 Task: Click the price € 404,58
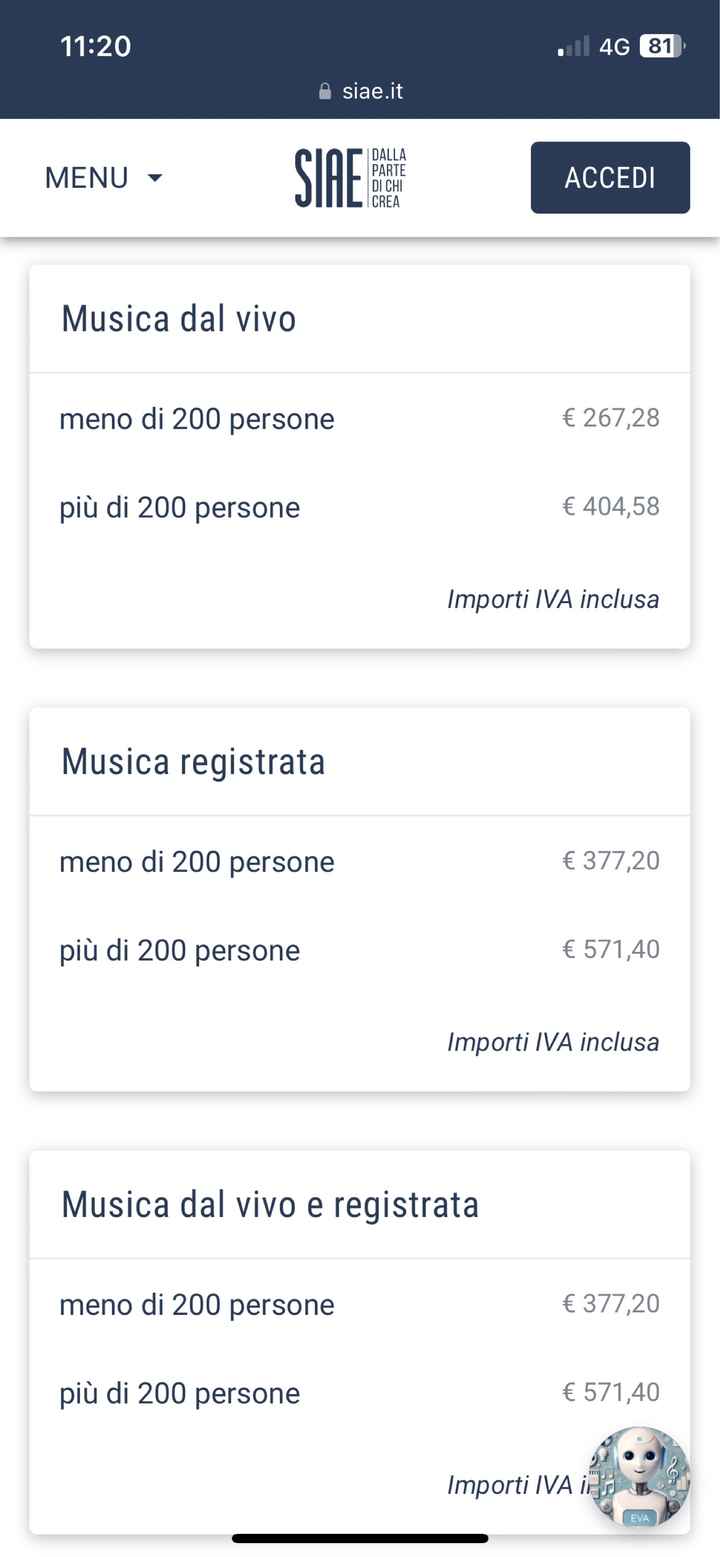[611, 507]
